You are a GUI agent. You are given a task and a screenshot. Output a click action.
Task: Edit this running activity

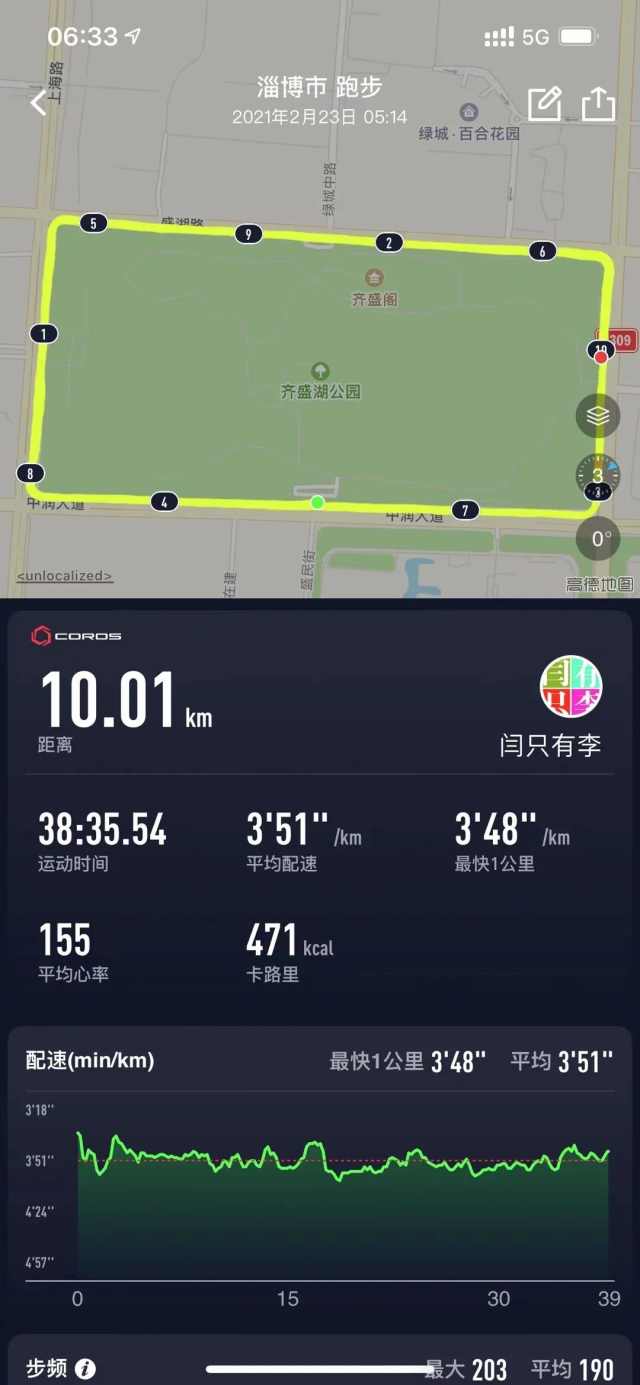click(x=544, y=103)
